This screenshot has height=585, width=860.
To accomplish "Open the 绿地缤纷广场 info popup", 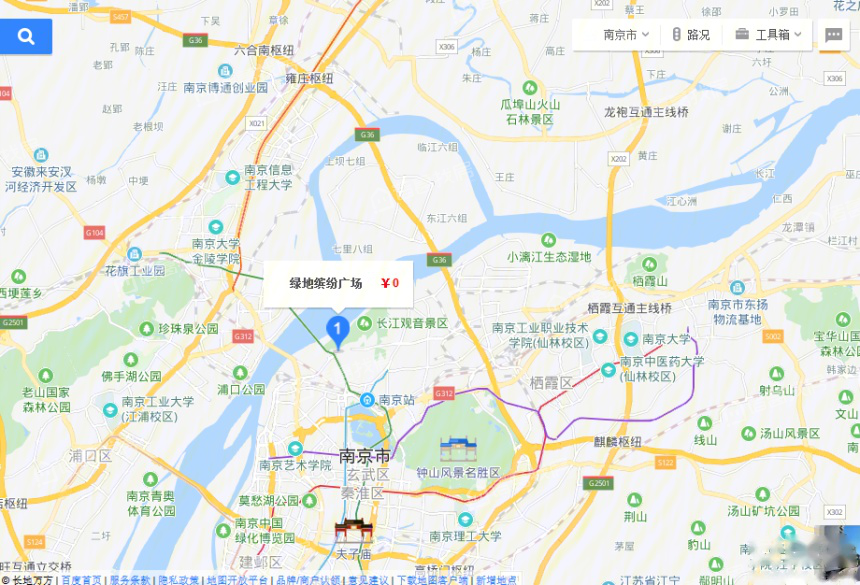I will point(326,283).
